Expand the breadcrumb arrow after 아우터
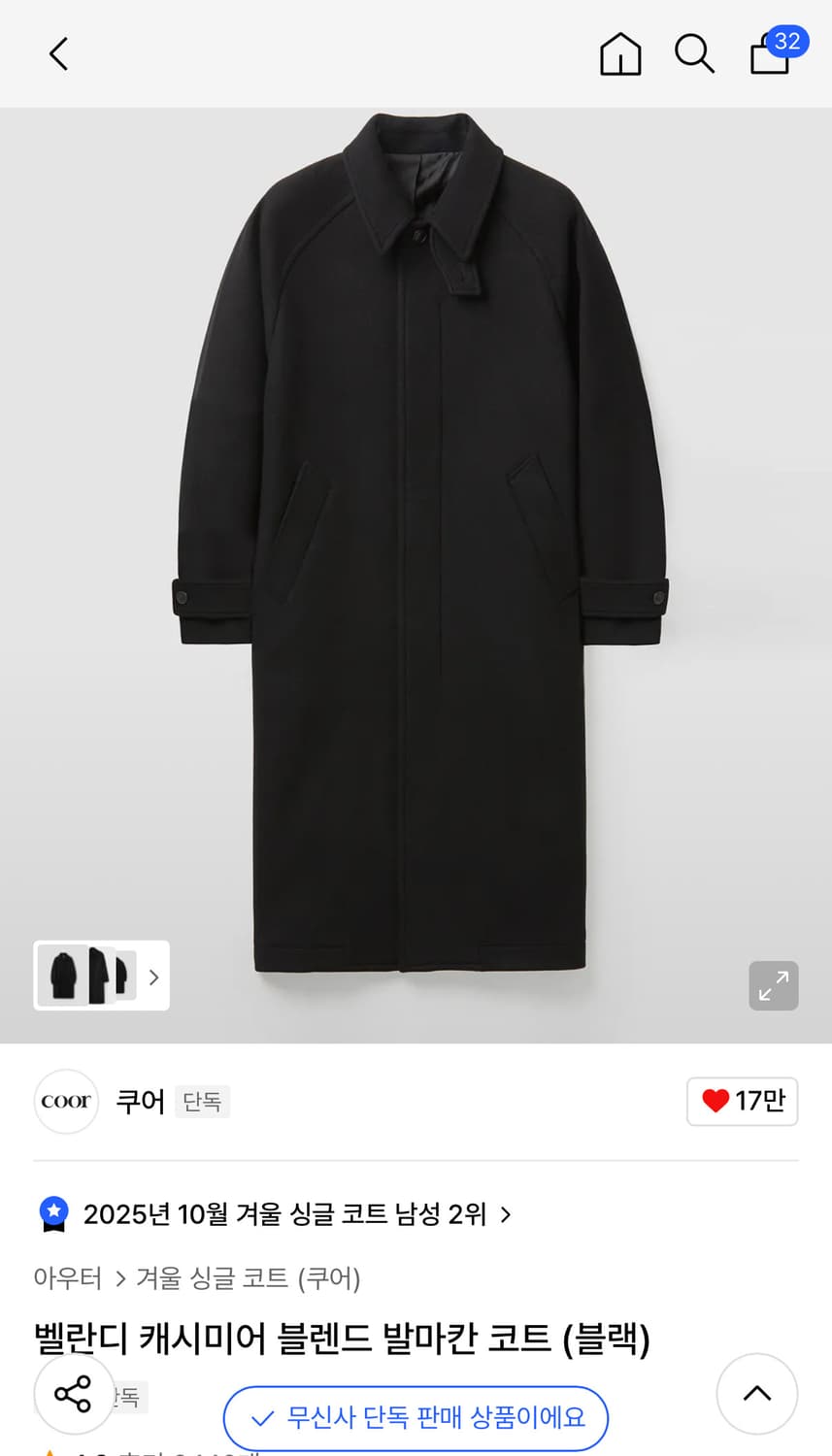The image size is (832, 1456). tap(120, 1278)
